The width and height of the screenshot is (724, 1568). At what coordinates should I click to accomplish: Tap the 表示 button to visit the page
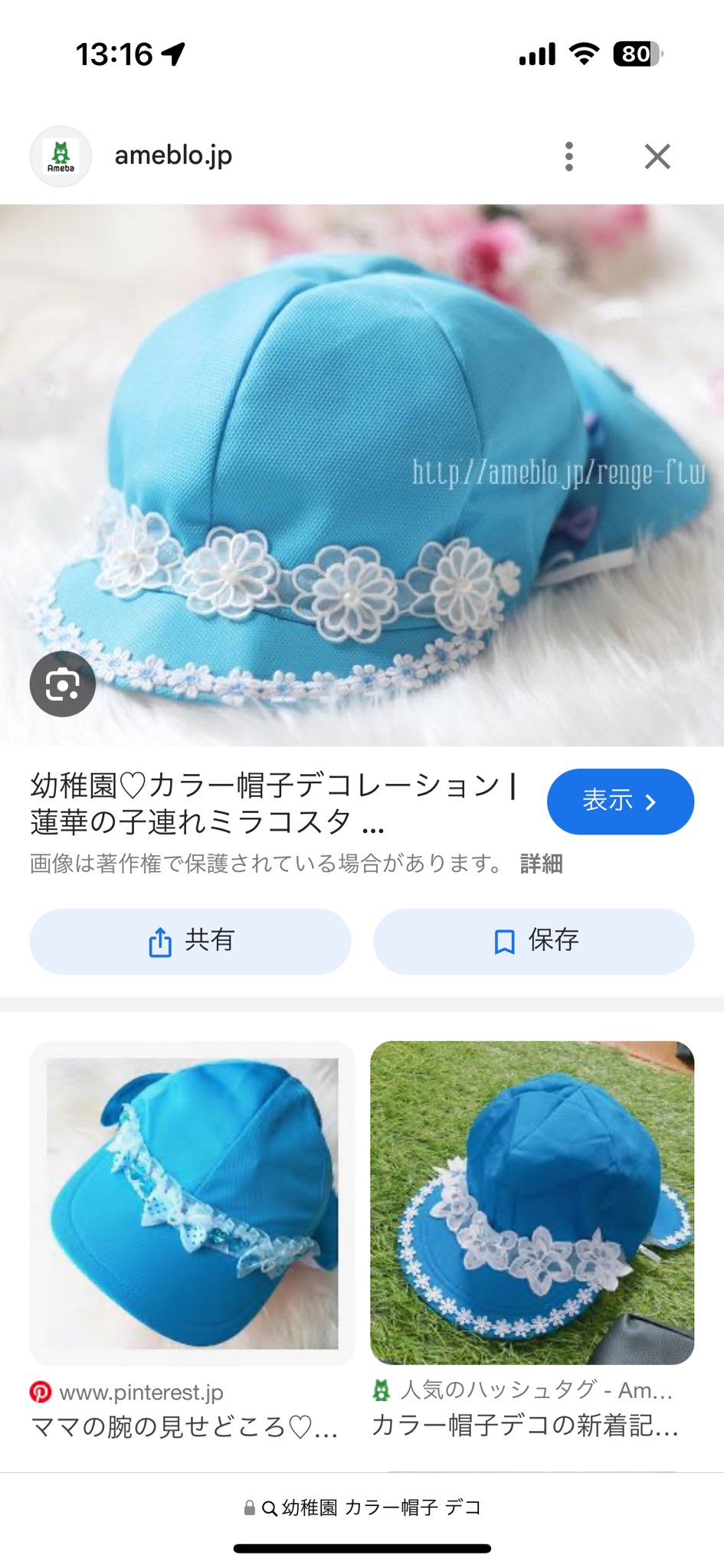620,802
